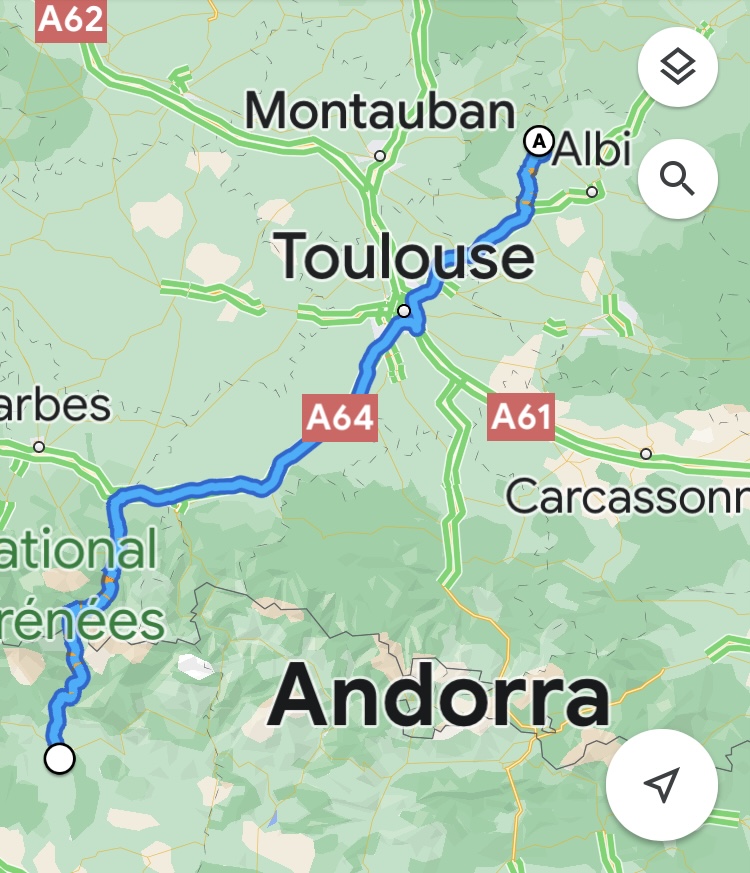Open the map layers button
This screenshot has width=750, height=873.
tap(677, 68)
